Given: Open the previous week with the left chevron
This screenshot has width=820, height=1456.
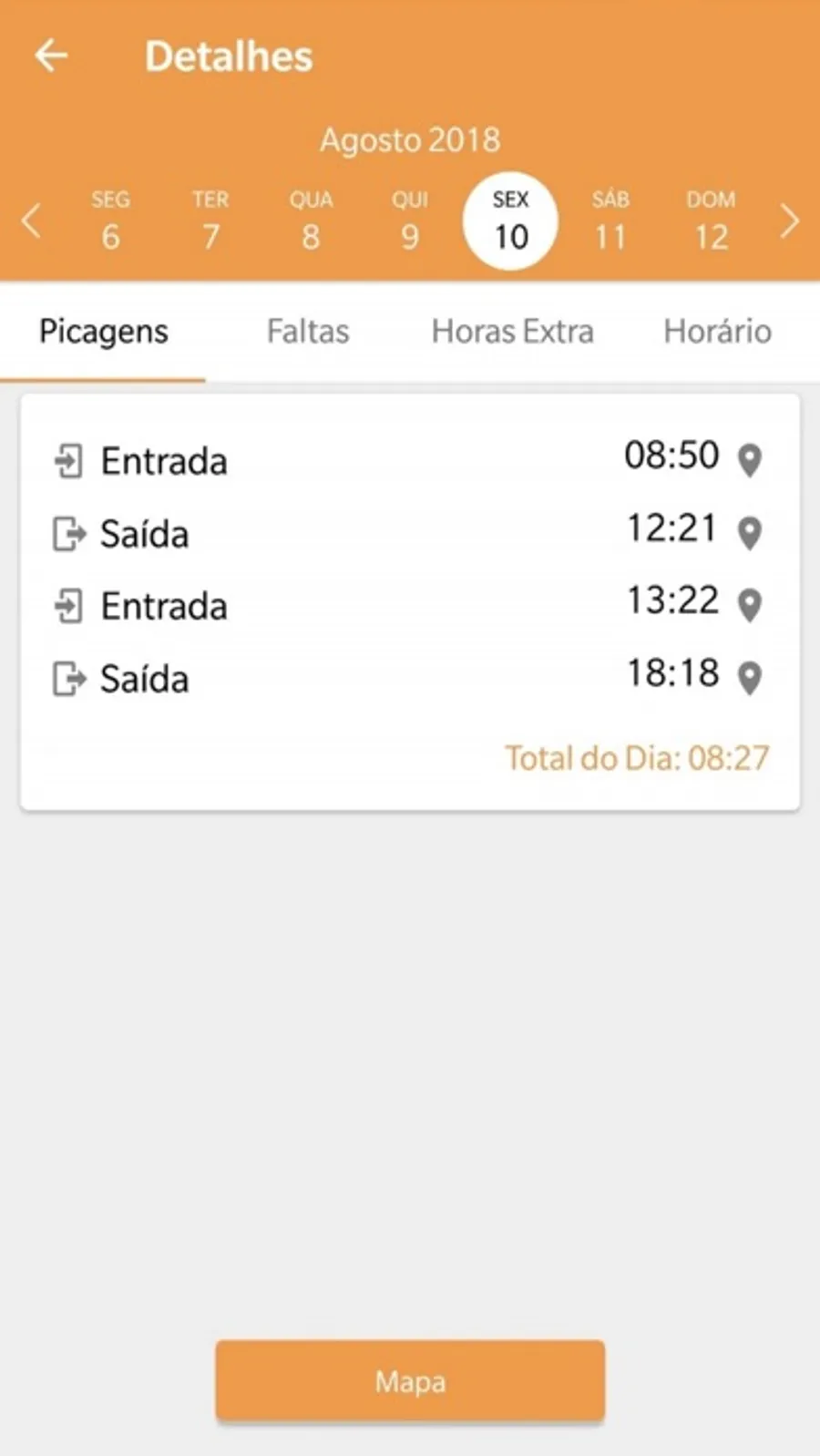Looking at the screenshot, I should [x=31, y=220].
